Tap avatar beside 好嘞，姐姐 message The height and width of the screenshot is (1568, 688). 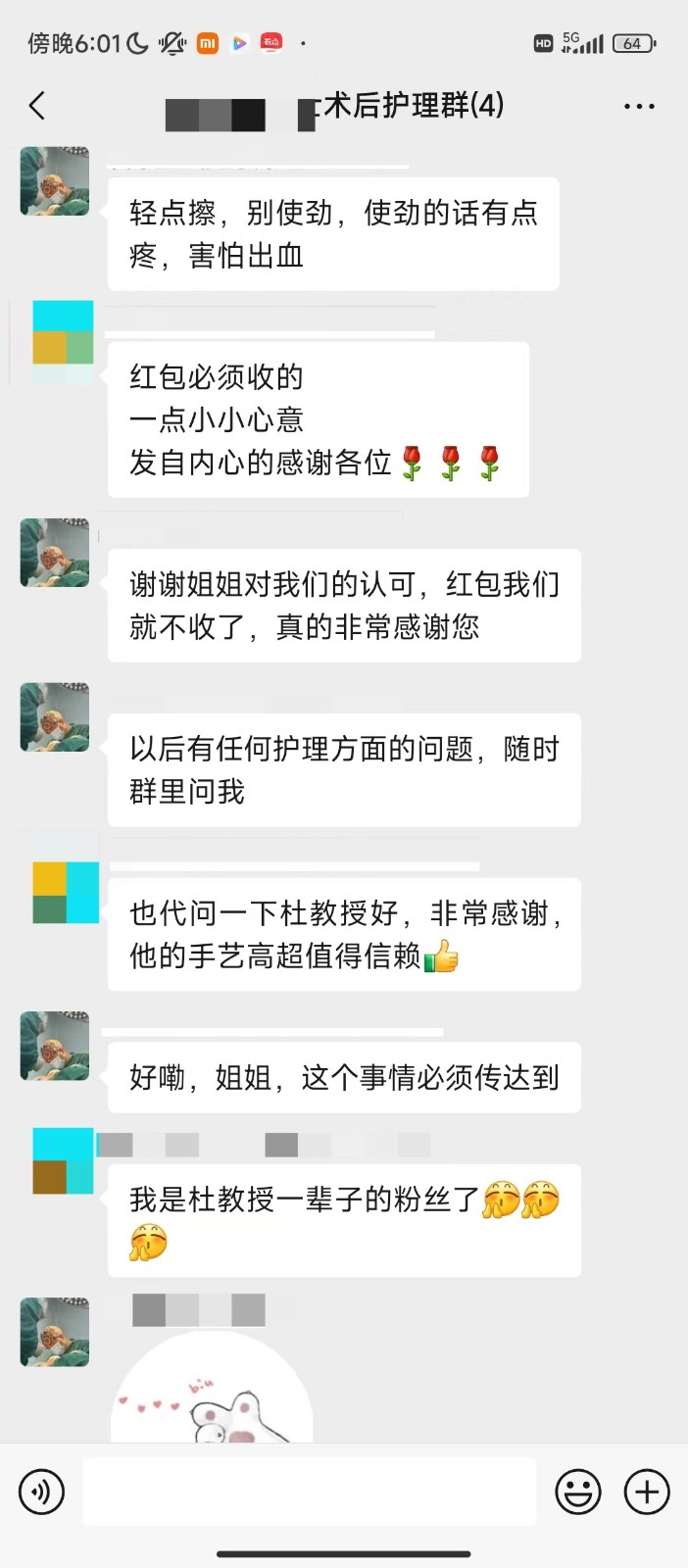(55, 1046)
